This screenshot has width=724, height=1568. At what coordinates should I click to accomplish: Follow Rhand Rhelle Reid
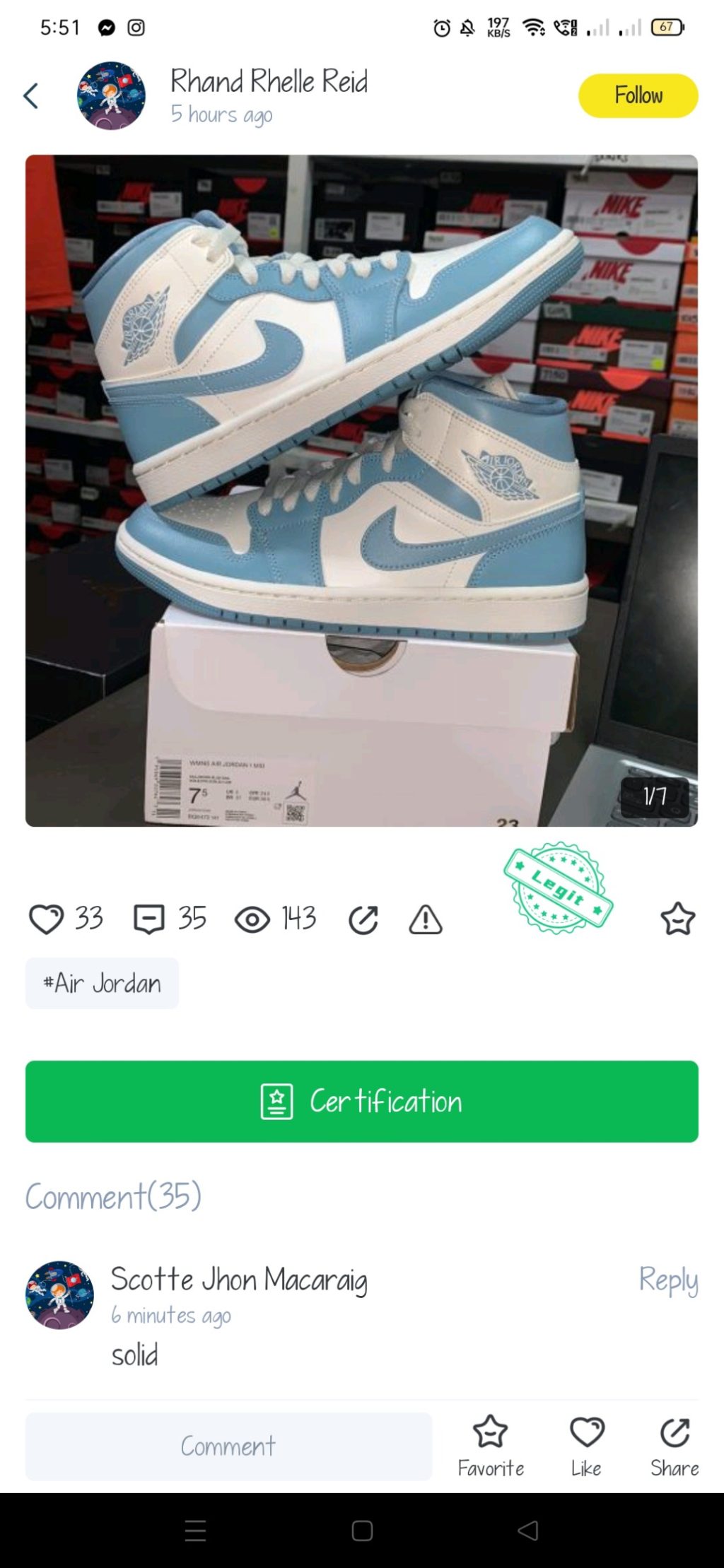click(x=638, y=95)
